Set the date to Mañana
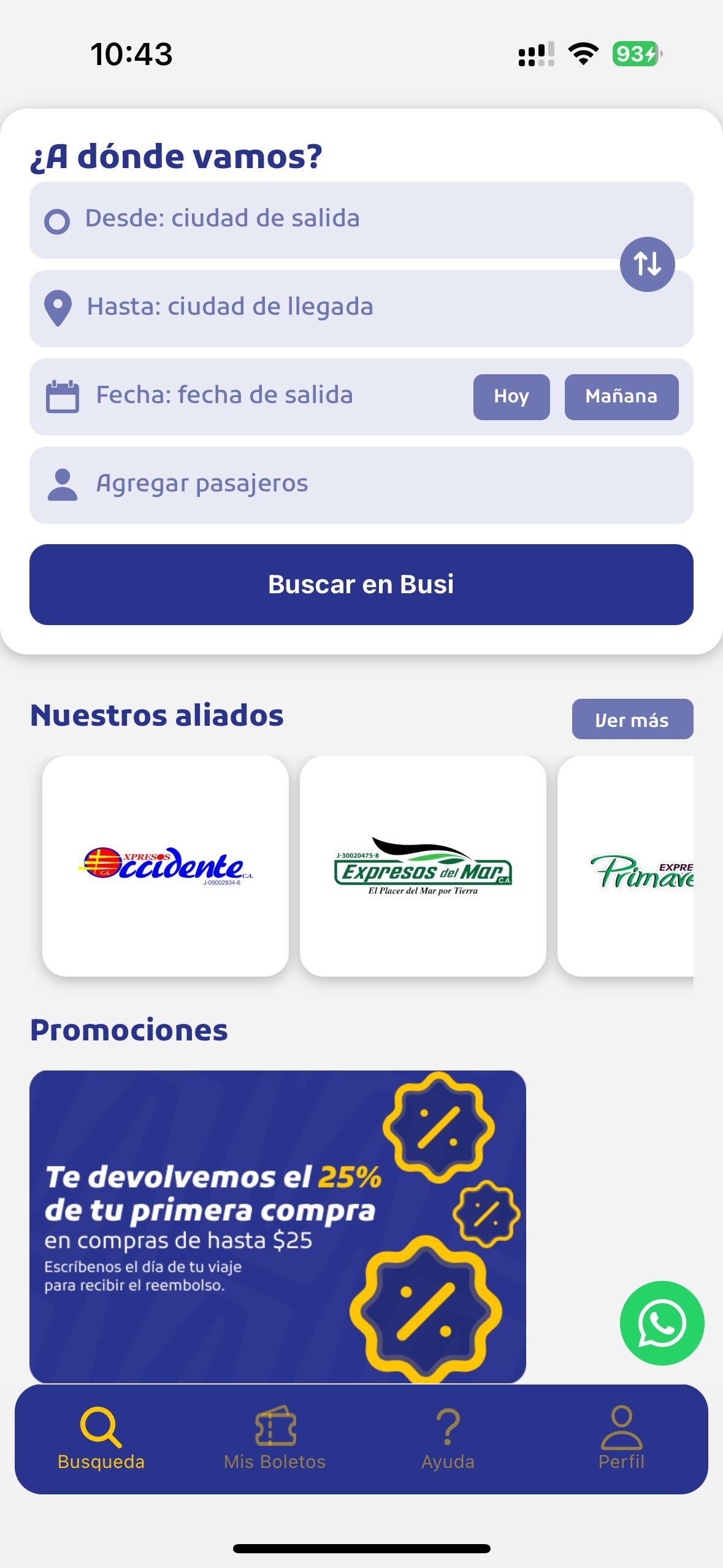The height and width of the screenshot is (1568, 723). pos(621,397)
